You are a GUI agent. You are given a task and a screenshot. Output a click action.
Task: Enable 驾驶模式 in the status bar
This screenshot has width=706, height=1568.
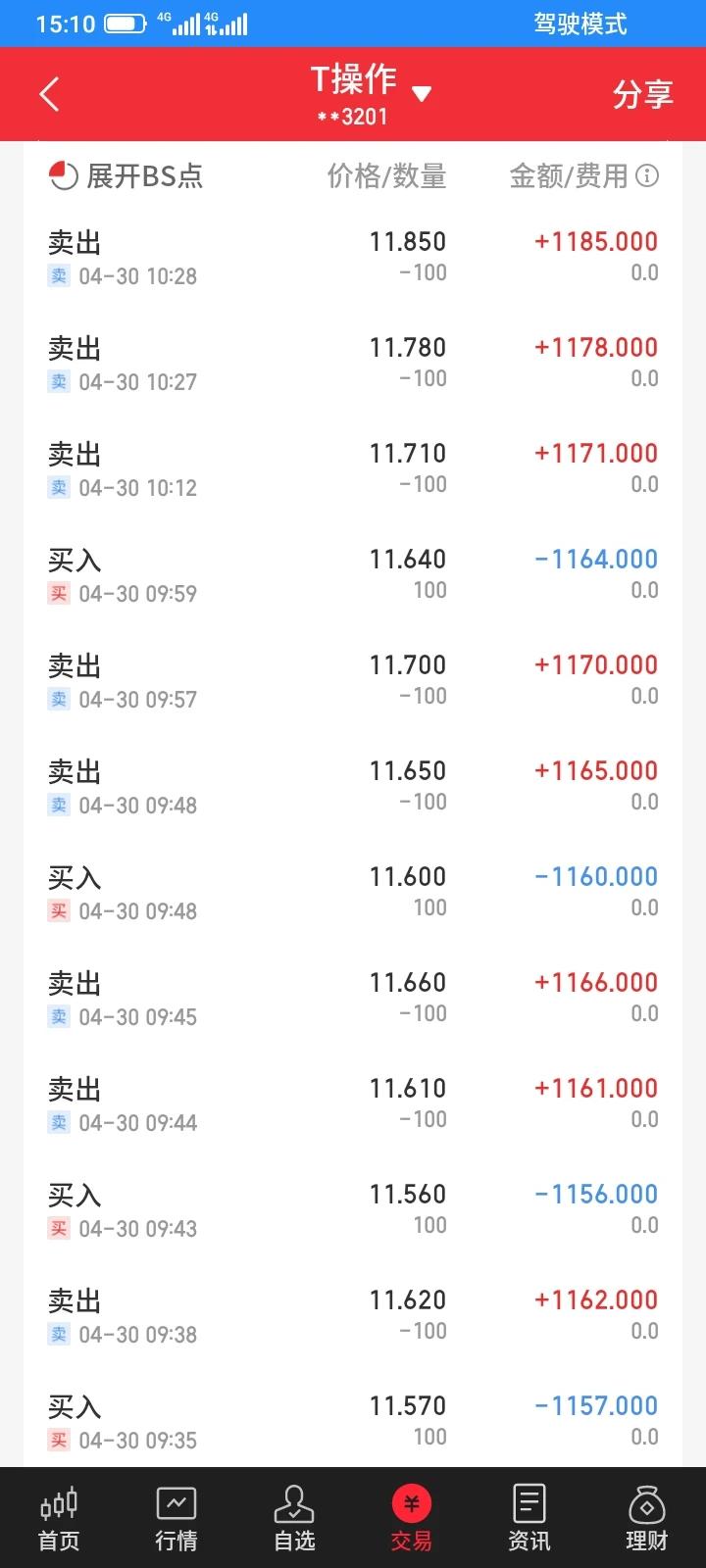coord(580,24)
